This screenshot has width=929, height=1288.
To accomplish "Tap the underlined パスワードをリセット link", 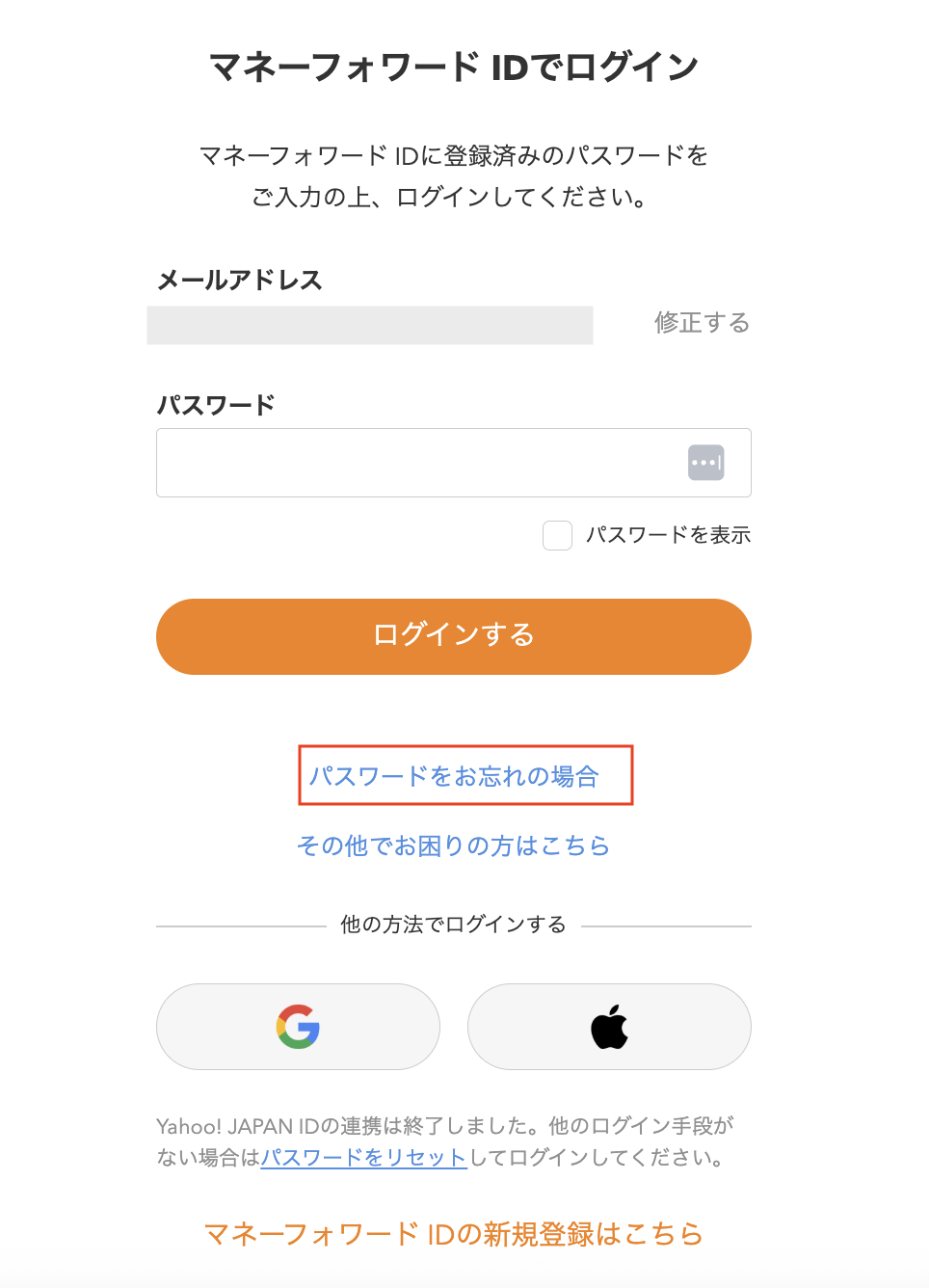I will 363,1157.
